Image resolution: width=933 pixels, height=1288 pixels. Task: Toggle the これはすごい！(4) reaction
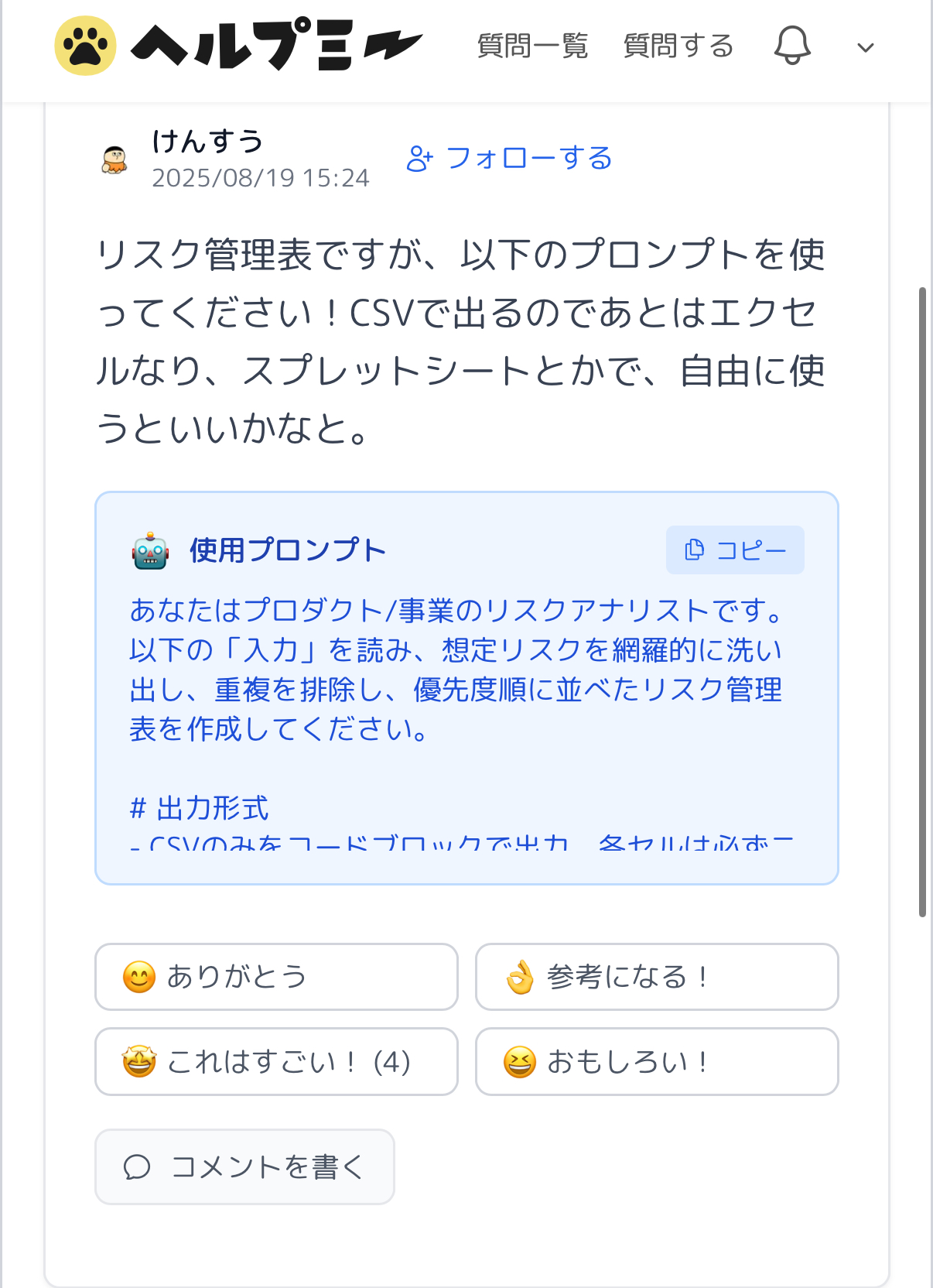276,1061
